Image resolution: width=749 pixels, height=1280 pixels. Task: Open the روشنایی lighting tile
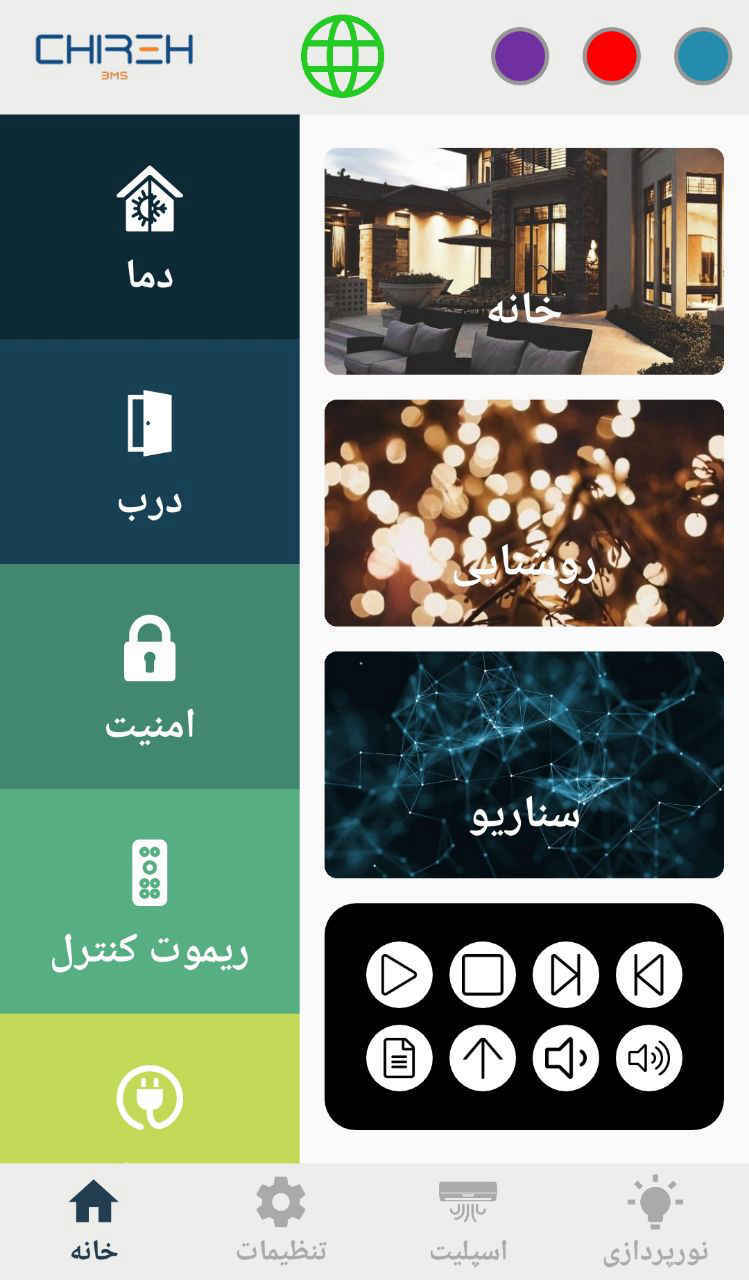(x=524, y=513)
